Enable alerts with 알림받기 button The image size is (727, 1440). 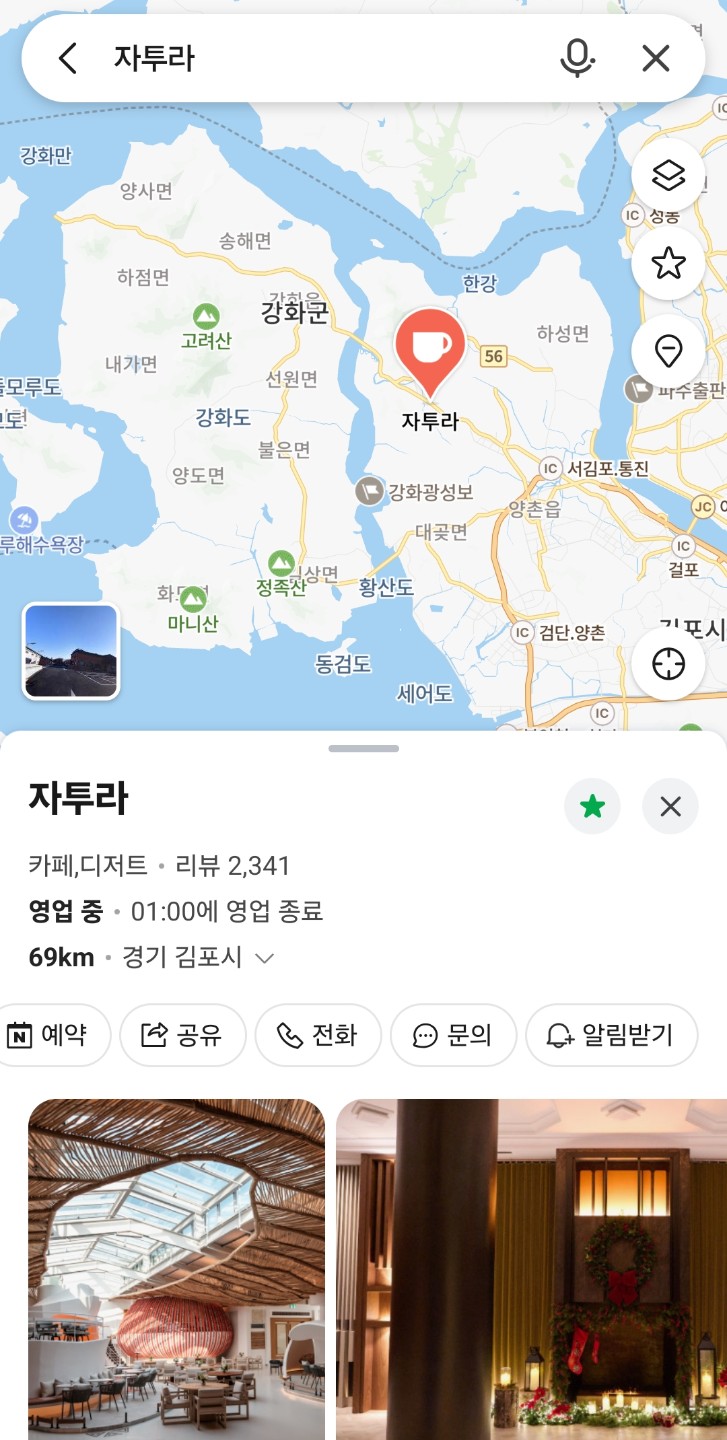pos(610,1035)
